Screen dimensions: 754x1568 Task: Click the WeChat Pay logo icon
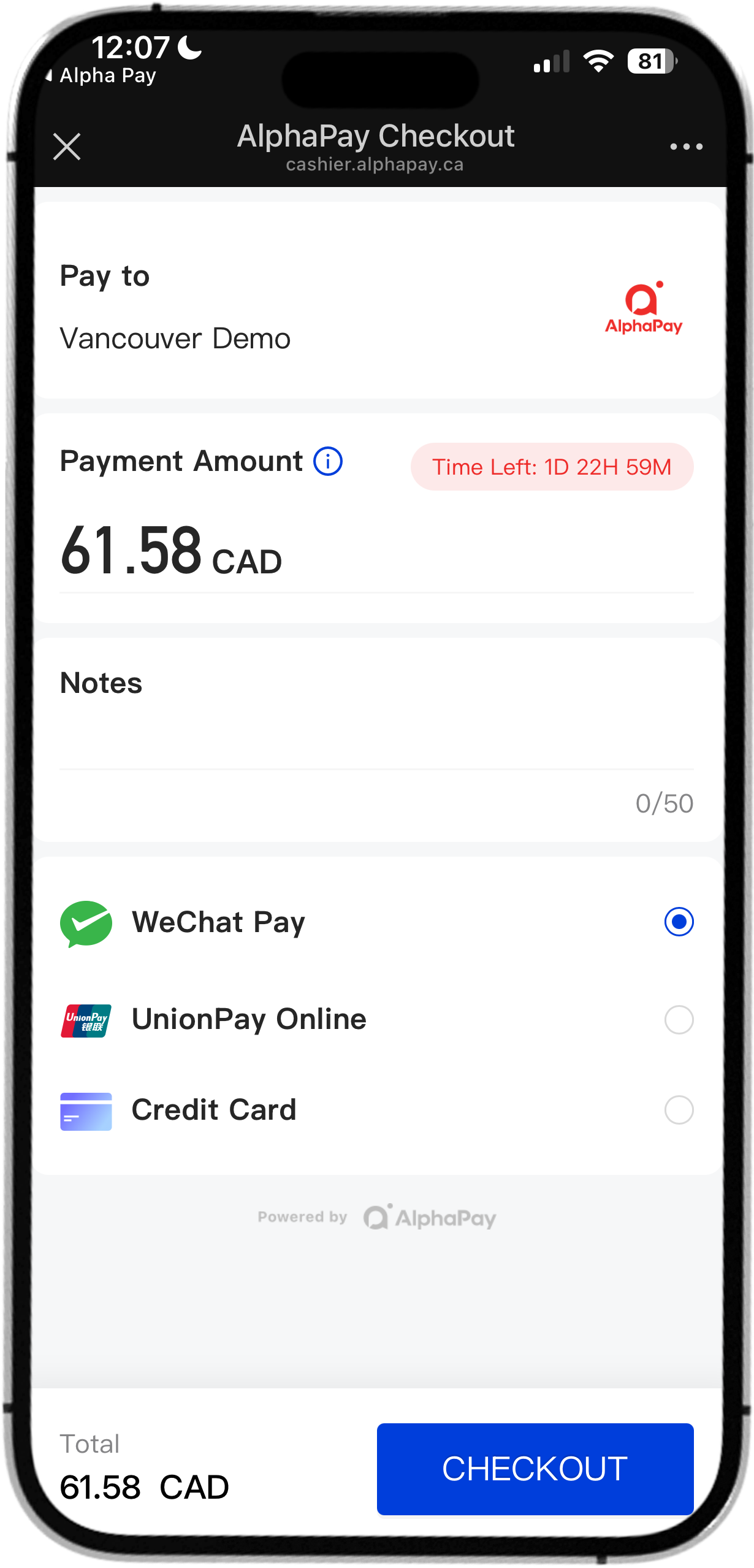[x=87, y=923]
